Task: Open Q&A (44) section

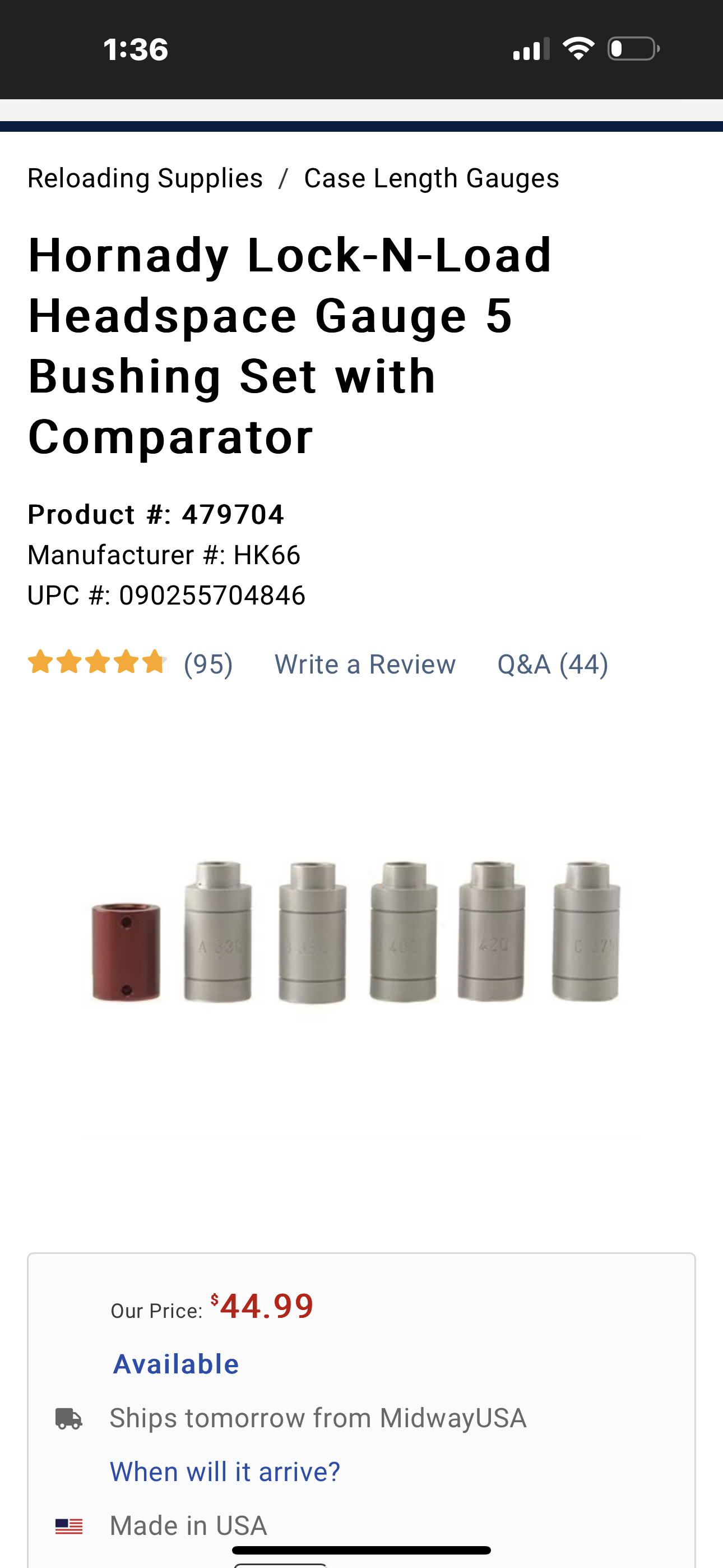Action: (x=553, y=664)
